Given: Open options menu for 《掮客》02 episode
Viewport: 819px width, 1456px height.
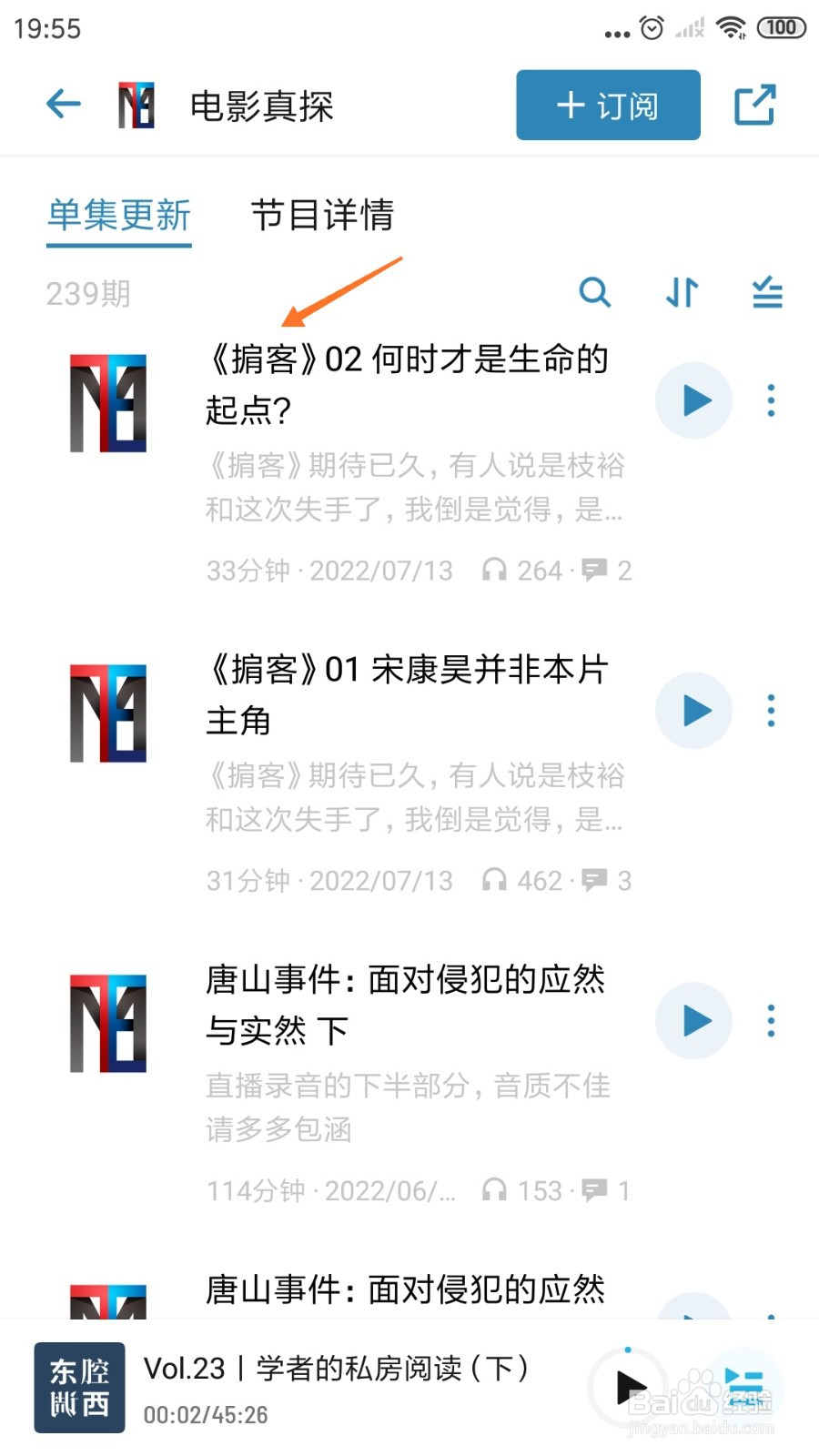Looking at the screenshot, I should click(771, 400).
